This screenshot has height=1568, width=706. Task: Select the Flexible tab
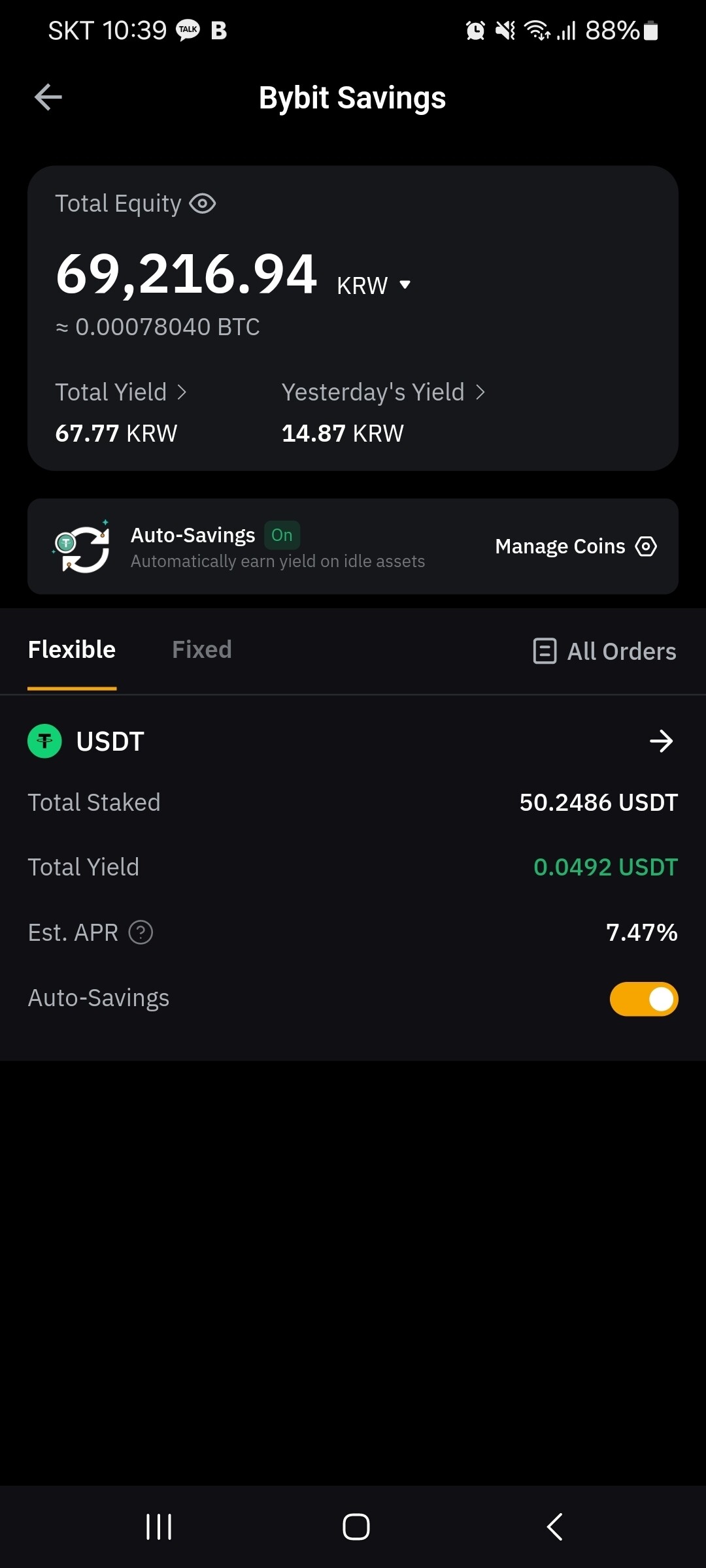[x=72, y=649]
